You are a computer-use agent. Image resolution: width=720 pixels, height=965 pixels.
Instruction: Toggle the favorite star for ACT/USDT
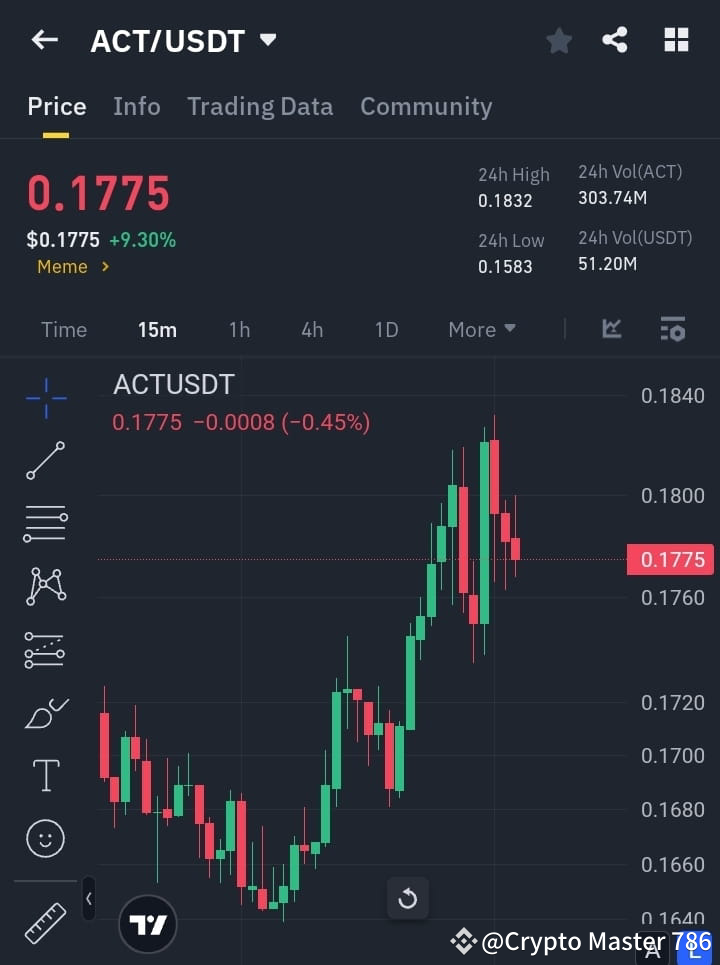coord(558,40)
